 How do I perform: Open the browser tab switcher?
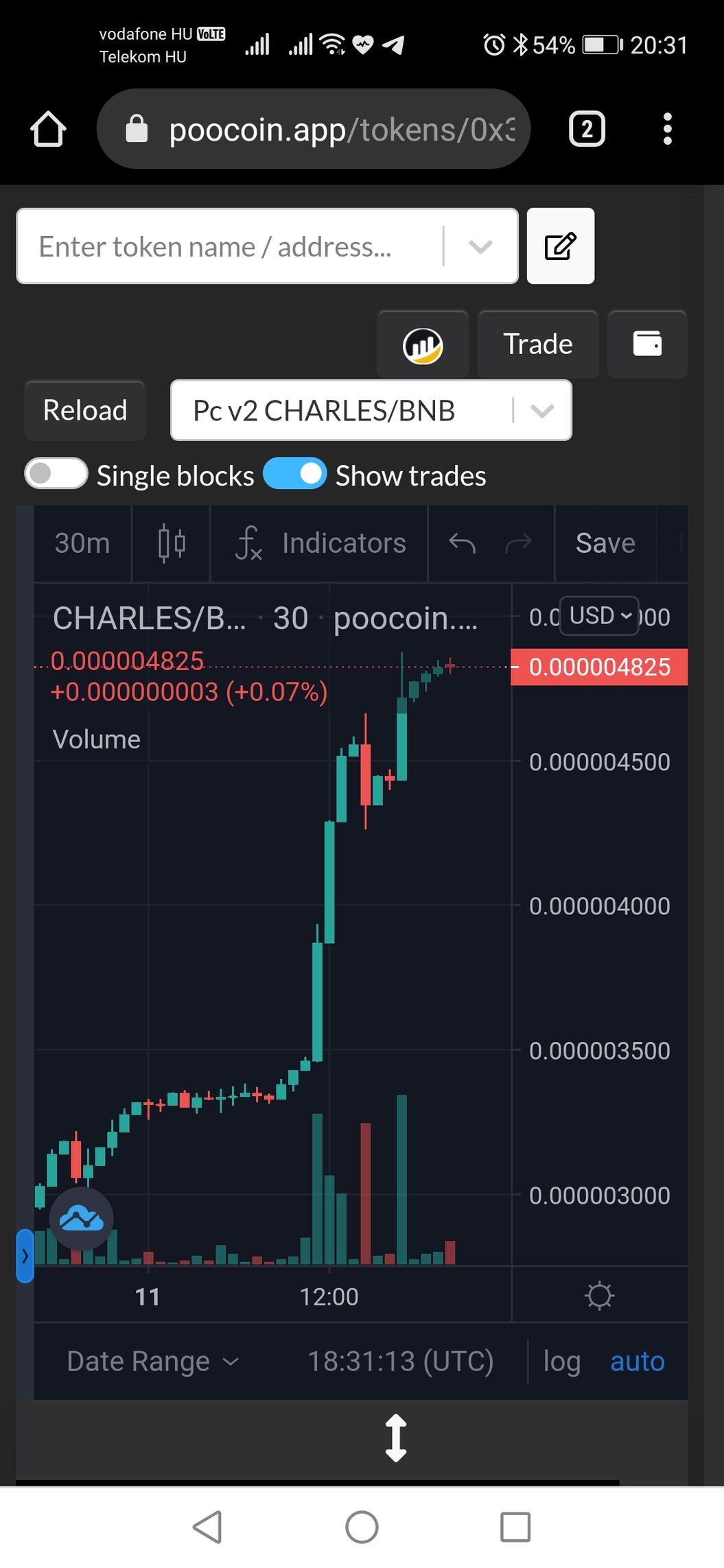point(587,129)
